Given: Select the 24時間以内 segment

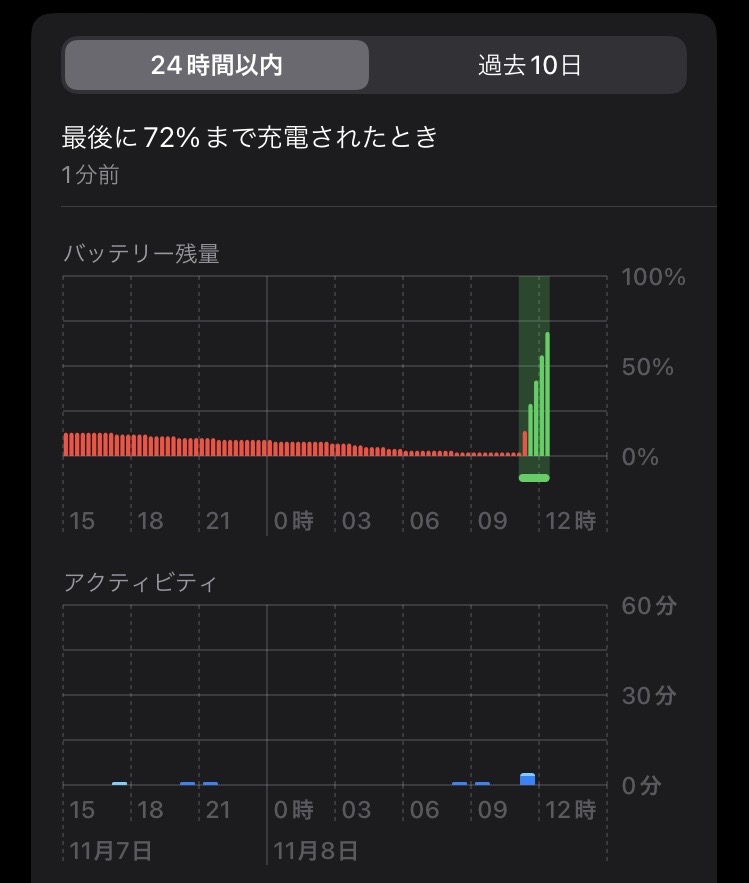Looking at the screenshot, I should 217,65.
